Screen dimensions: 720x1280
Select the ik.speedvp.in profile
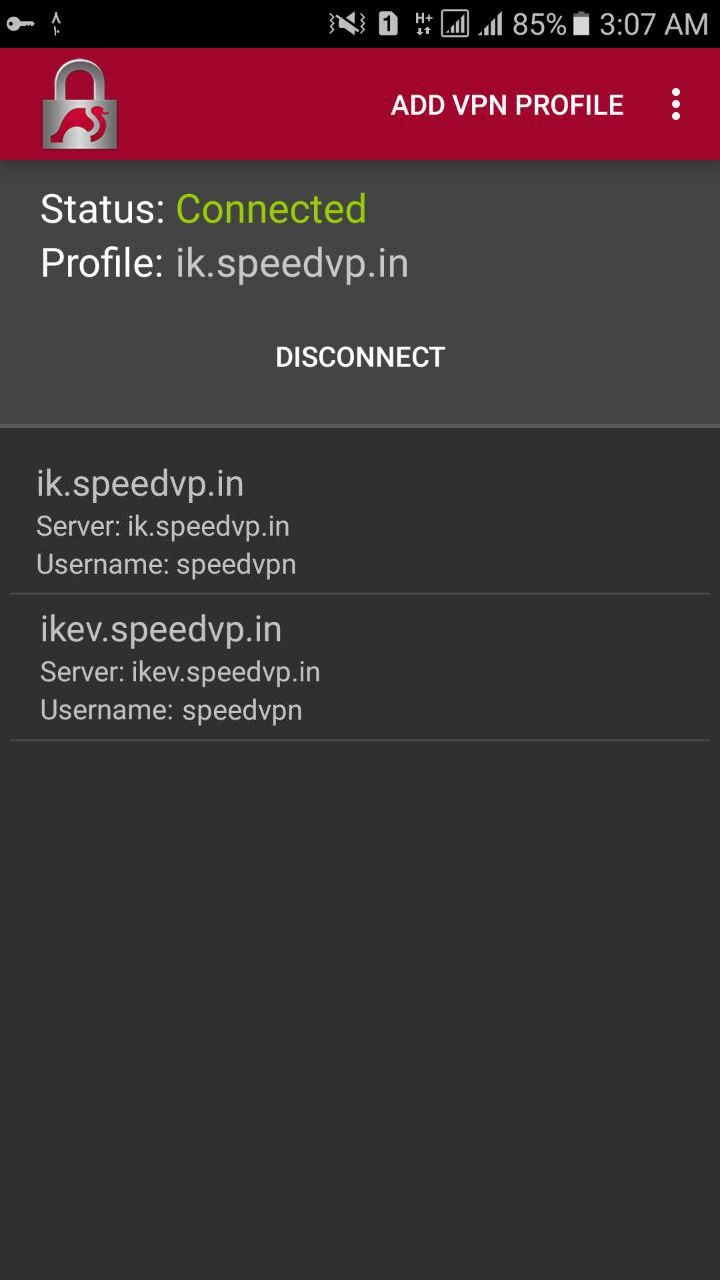tap(360, 522)
